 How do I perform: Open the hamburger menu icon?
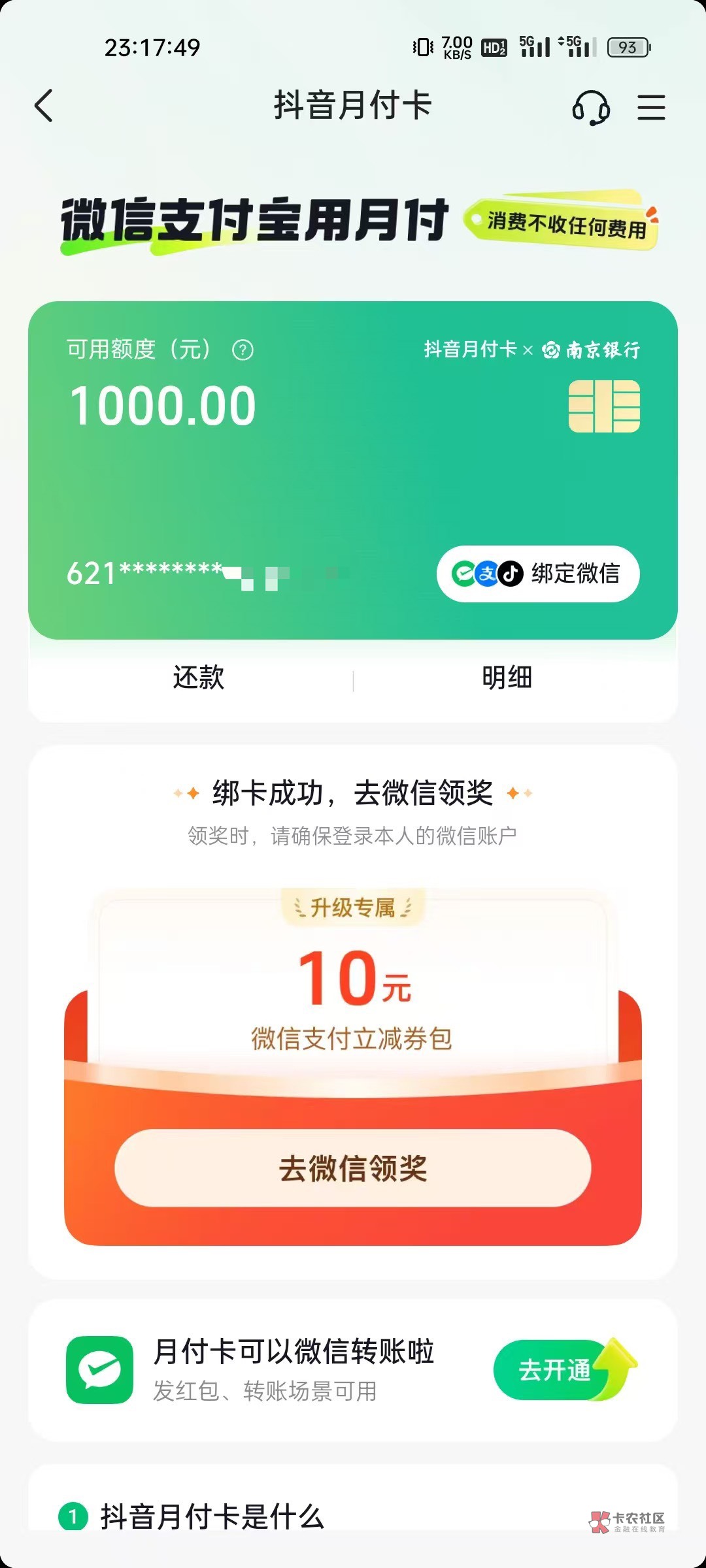pos(651,106)
